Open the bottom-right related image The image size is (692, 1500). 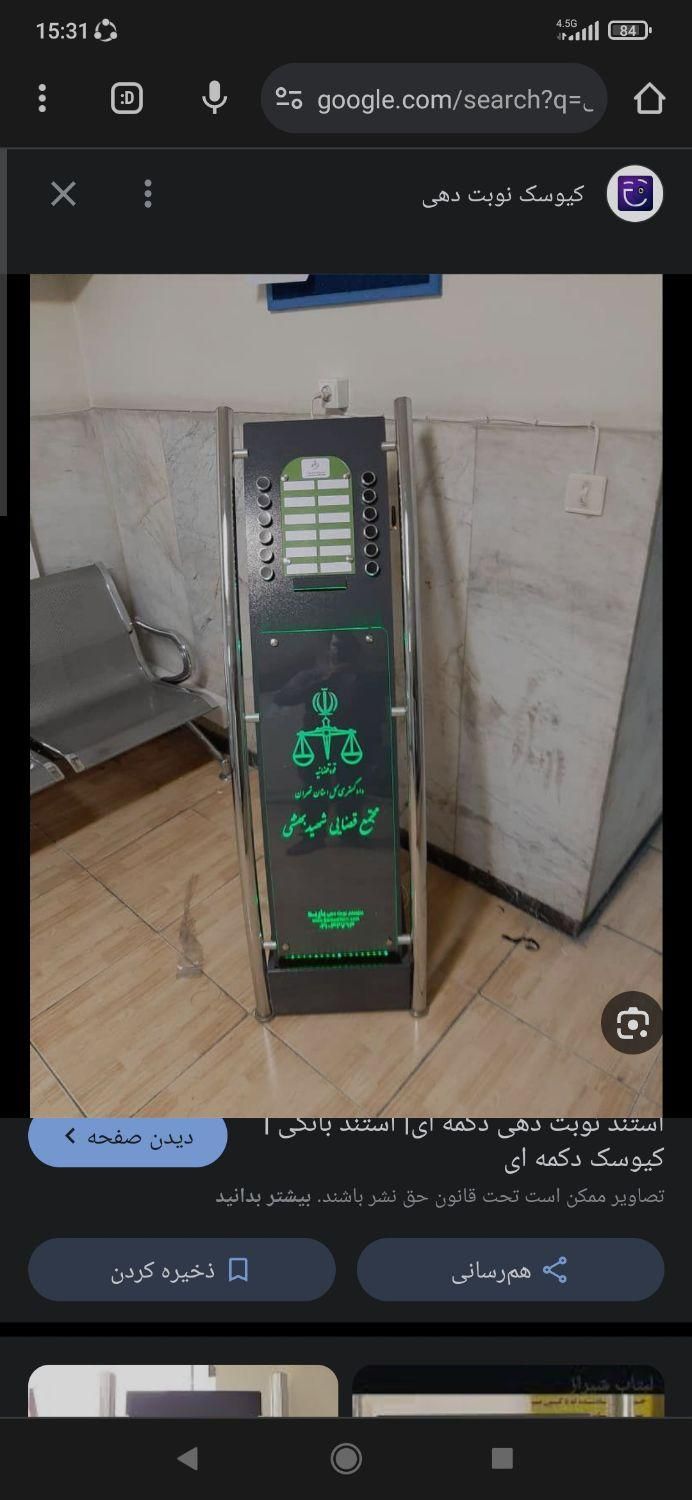(508, 1390)
